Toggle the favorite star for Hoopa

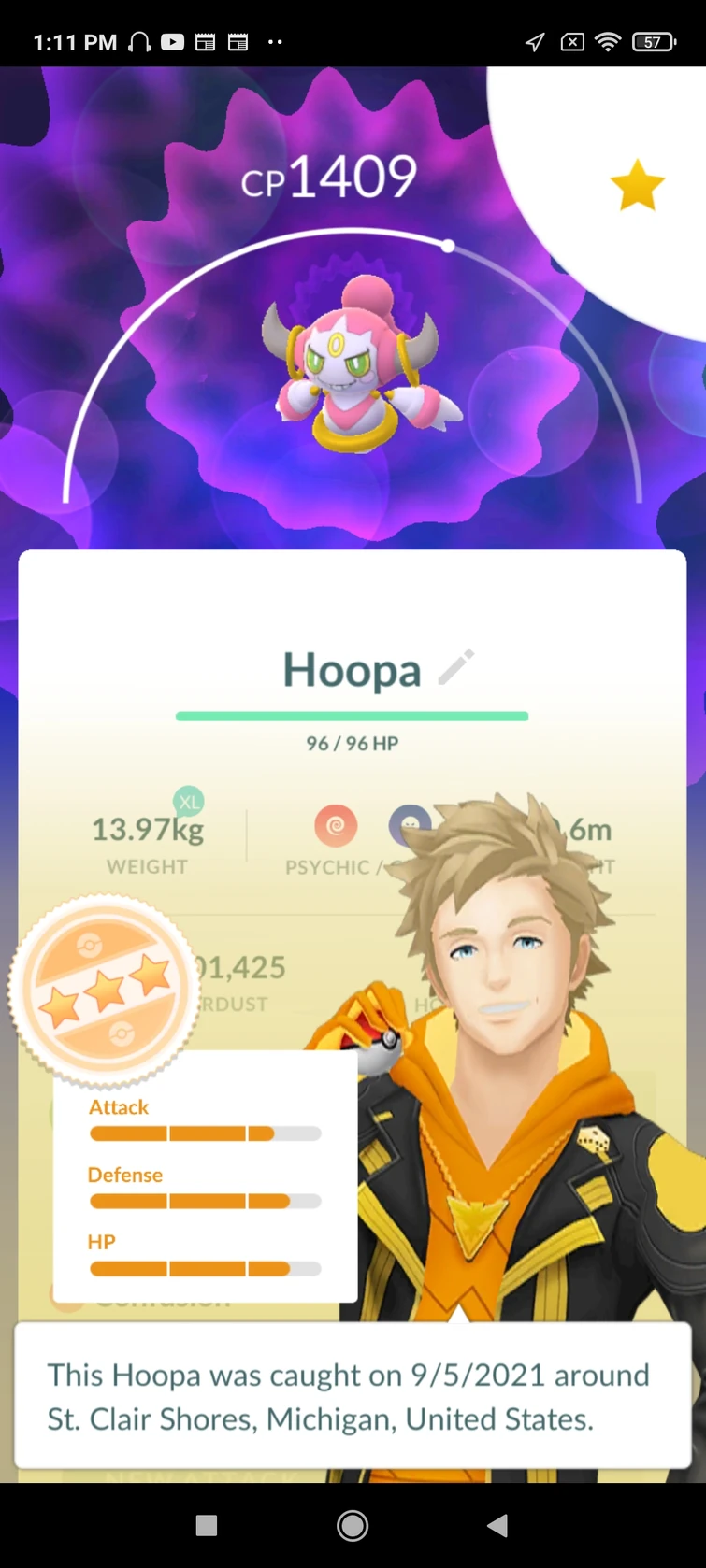coord(637,185)
